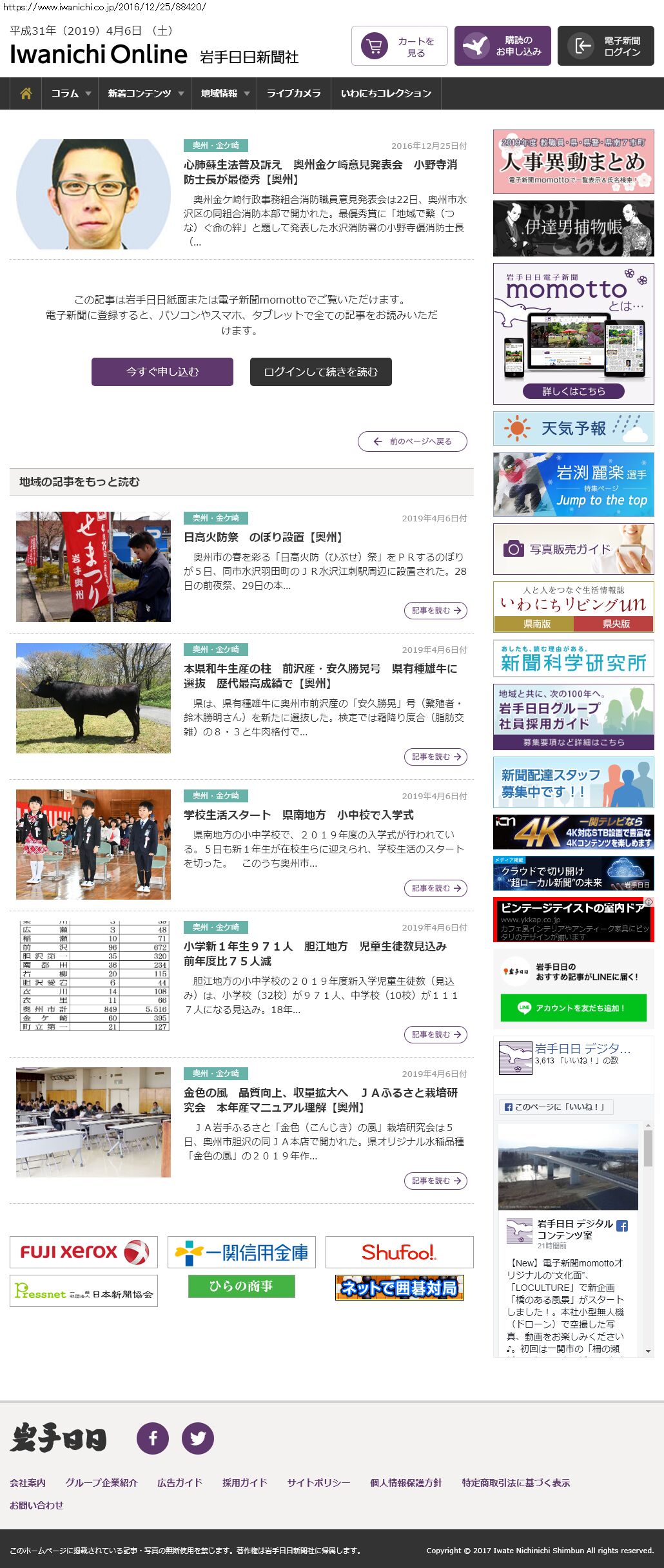Expand the コラム dropdown menu
This screenshot has height=1568, width=664.
71,93
